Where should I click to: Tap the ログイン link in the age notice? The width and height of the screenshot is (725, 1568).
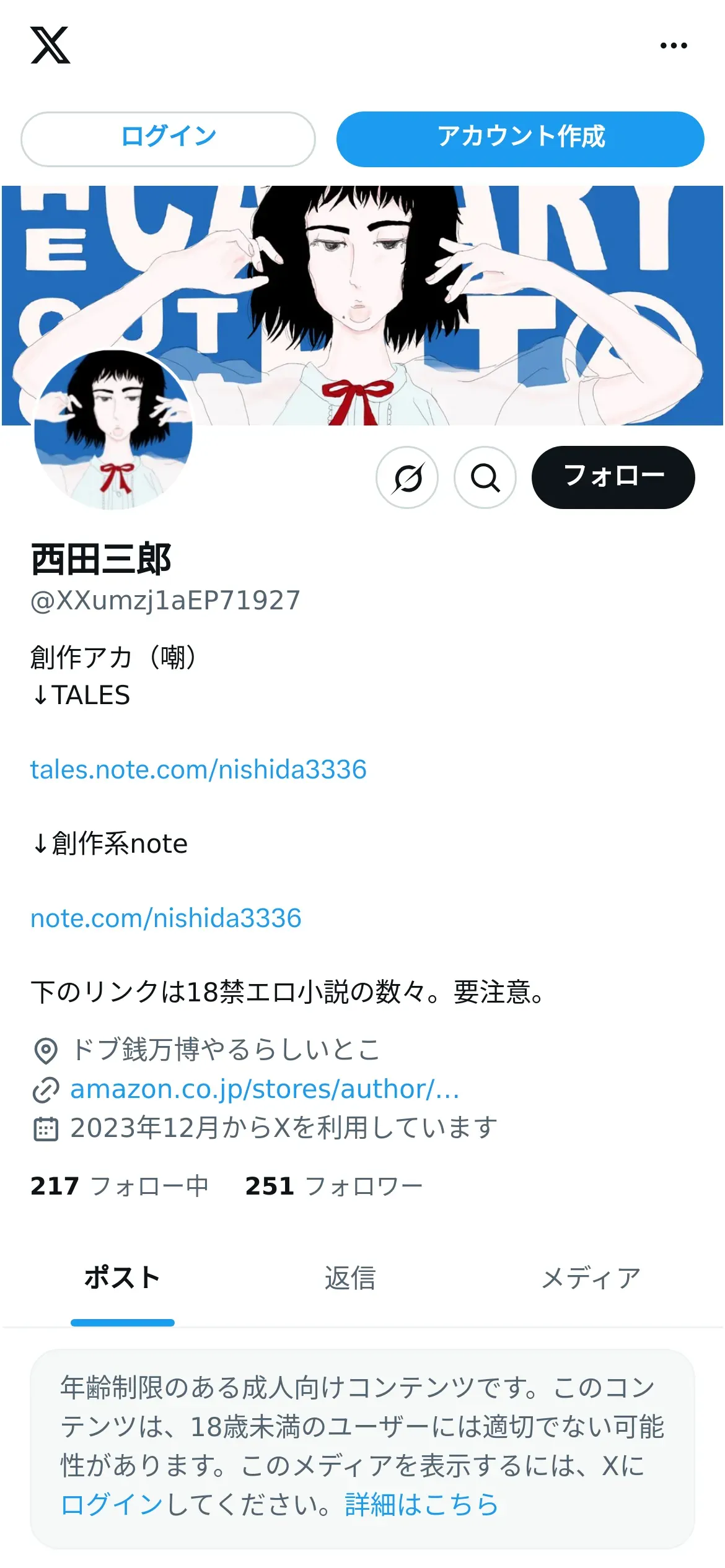click(112, 1505)
